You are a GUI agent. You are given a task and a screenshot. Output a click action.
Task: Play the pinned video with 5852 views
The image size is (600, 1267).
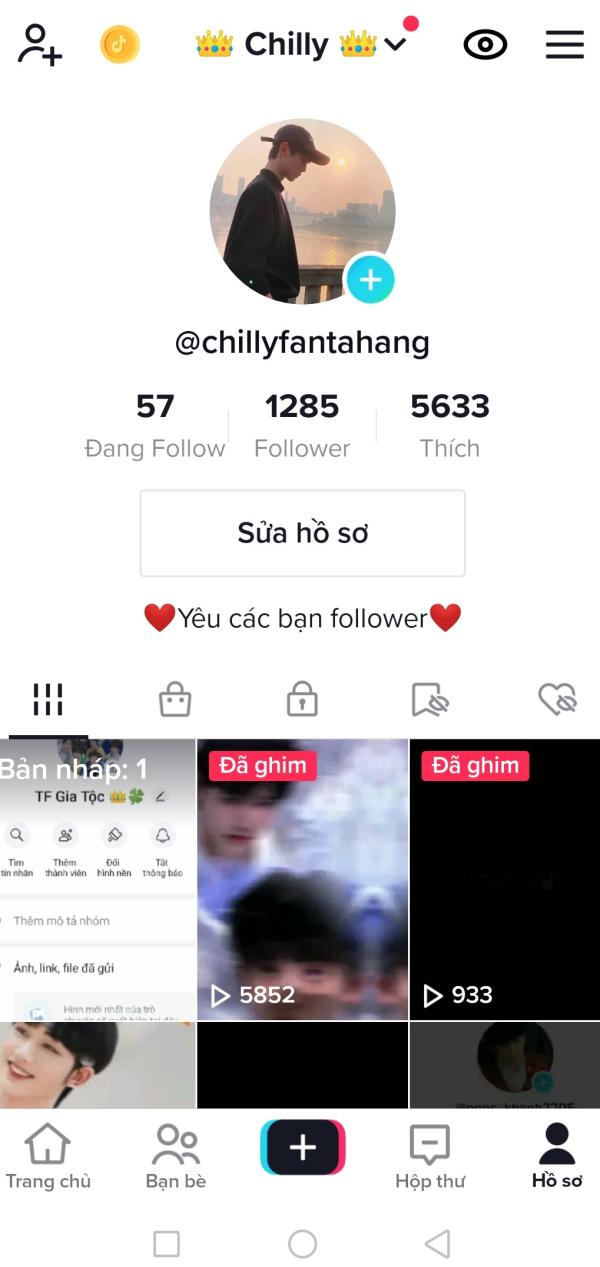click(302, 880)
